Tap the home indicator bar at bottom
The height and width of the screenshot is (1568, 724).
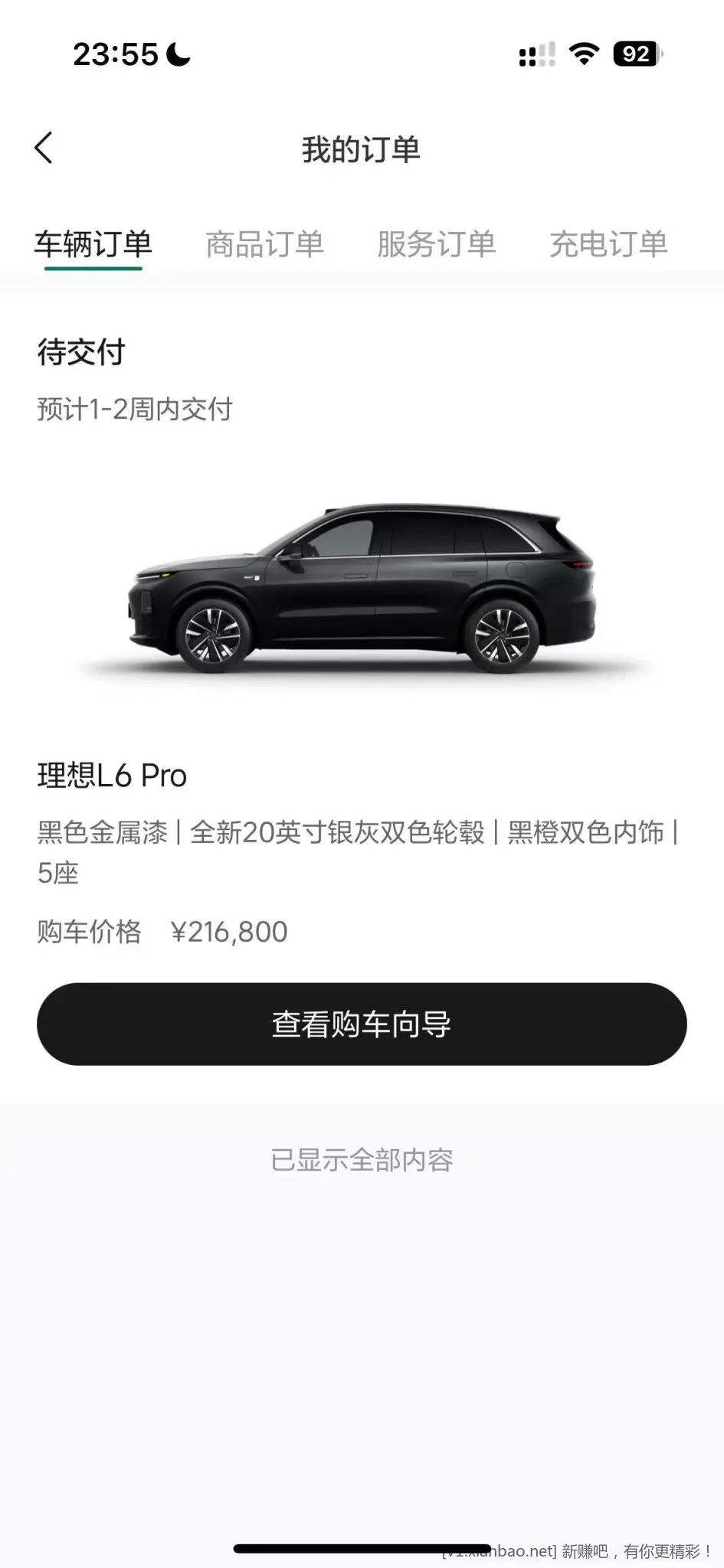coord(362,1548)
